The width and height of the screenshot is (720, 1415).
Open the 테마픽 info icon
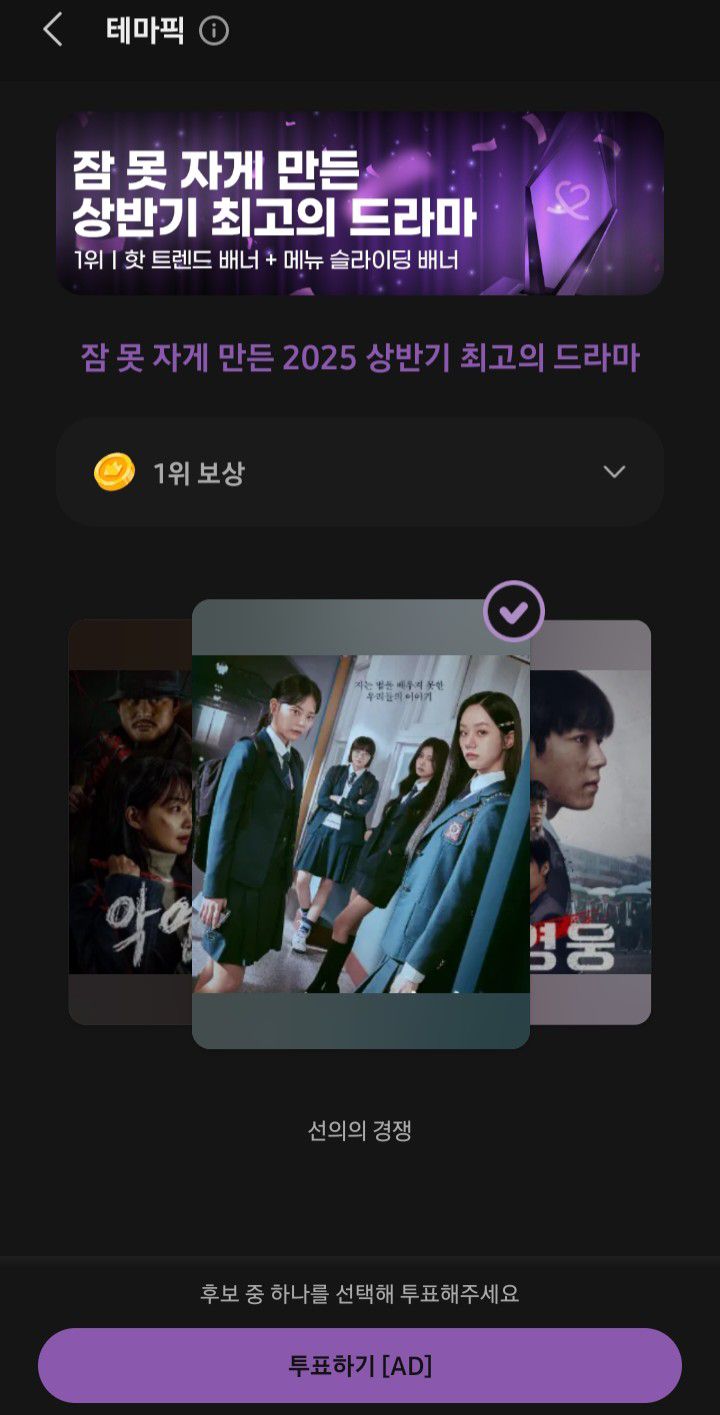[x=214, y=31]
